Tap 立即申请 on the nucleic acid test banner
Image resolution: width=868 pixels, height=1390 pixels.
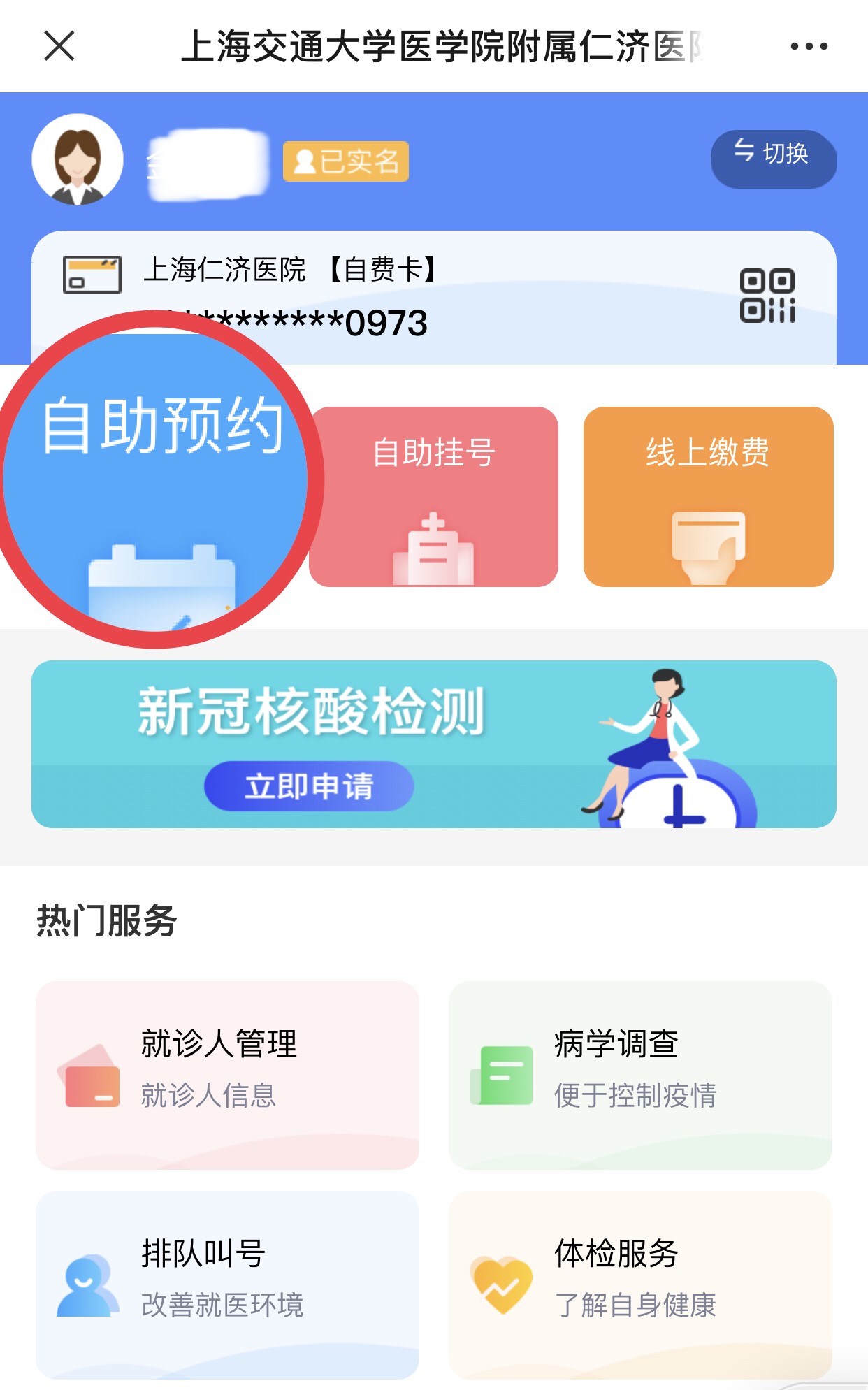(x=309, y=786)
